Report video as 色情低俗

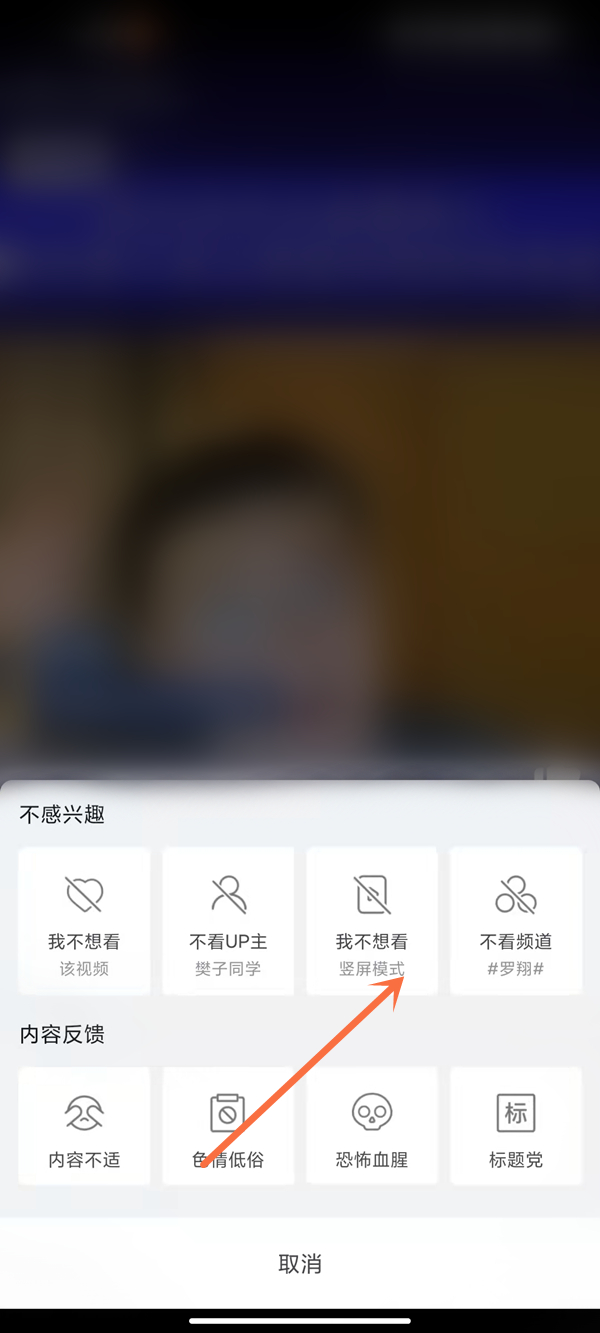click(228, 1126)
